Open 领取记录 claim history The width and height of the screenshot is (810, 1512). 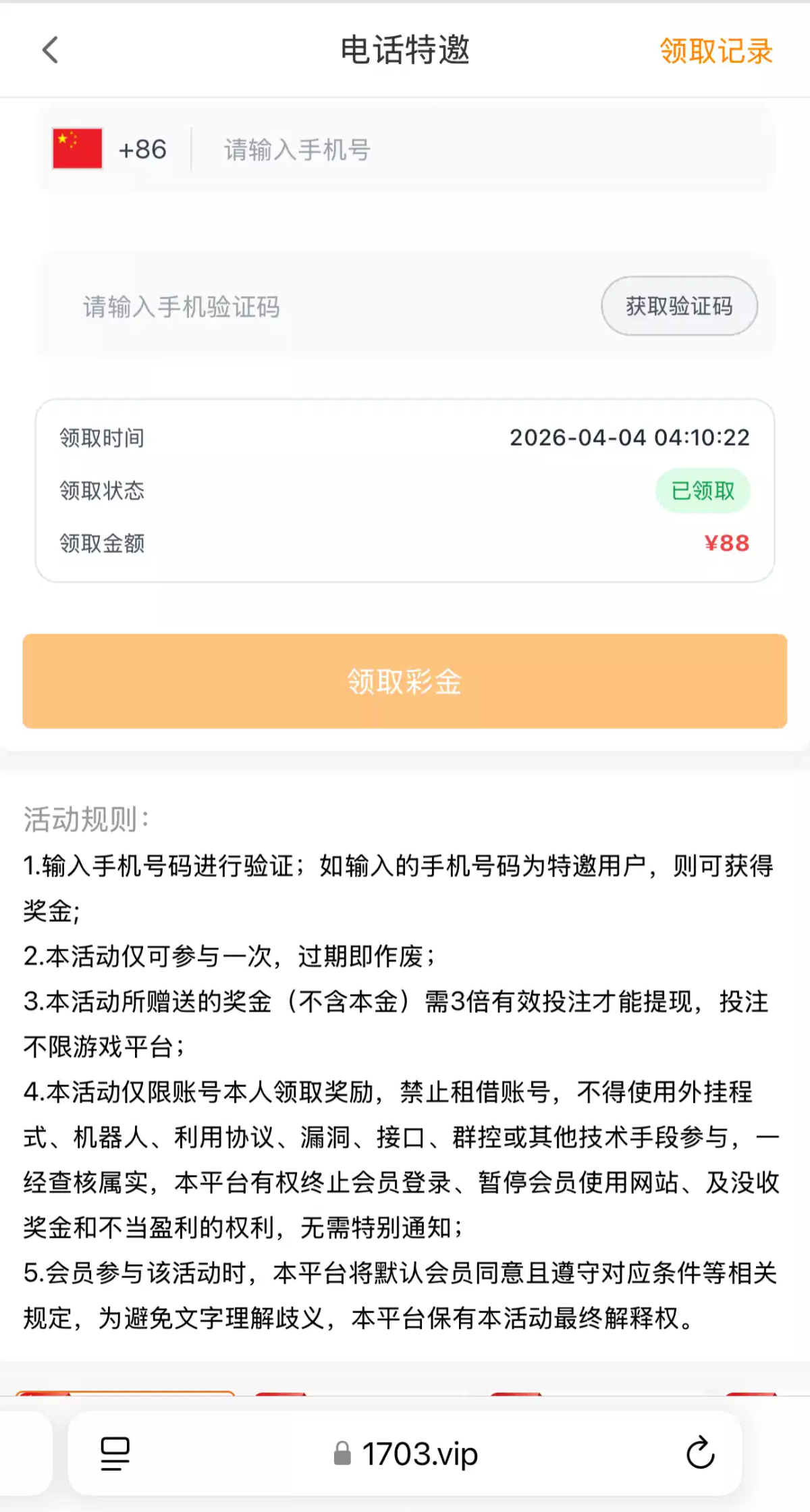(715, 51)
